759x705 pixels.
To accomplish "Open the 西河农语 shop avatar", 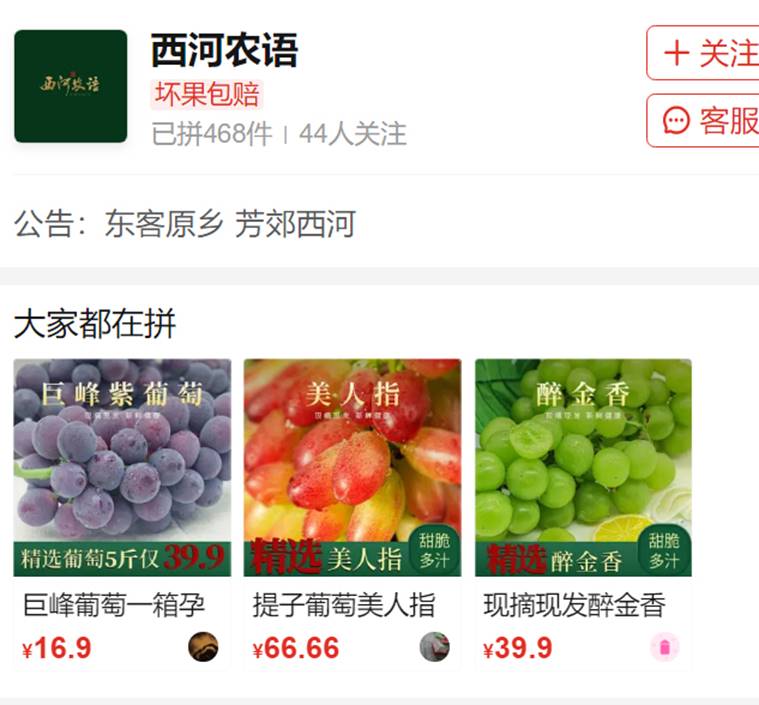I will coord(71,86).
